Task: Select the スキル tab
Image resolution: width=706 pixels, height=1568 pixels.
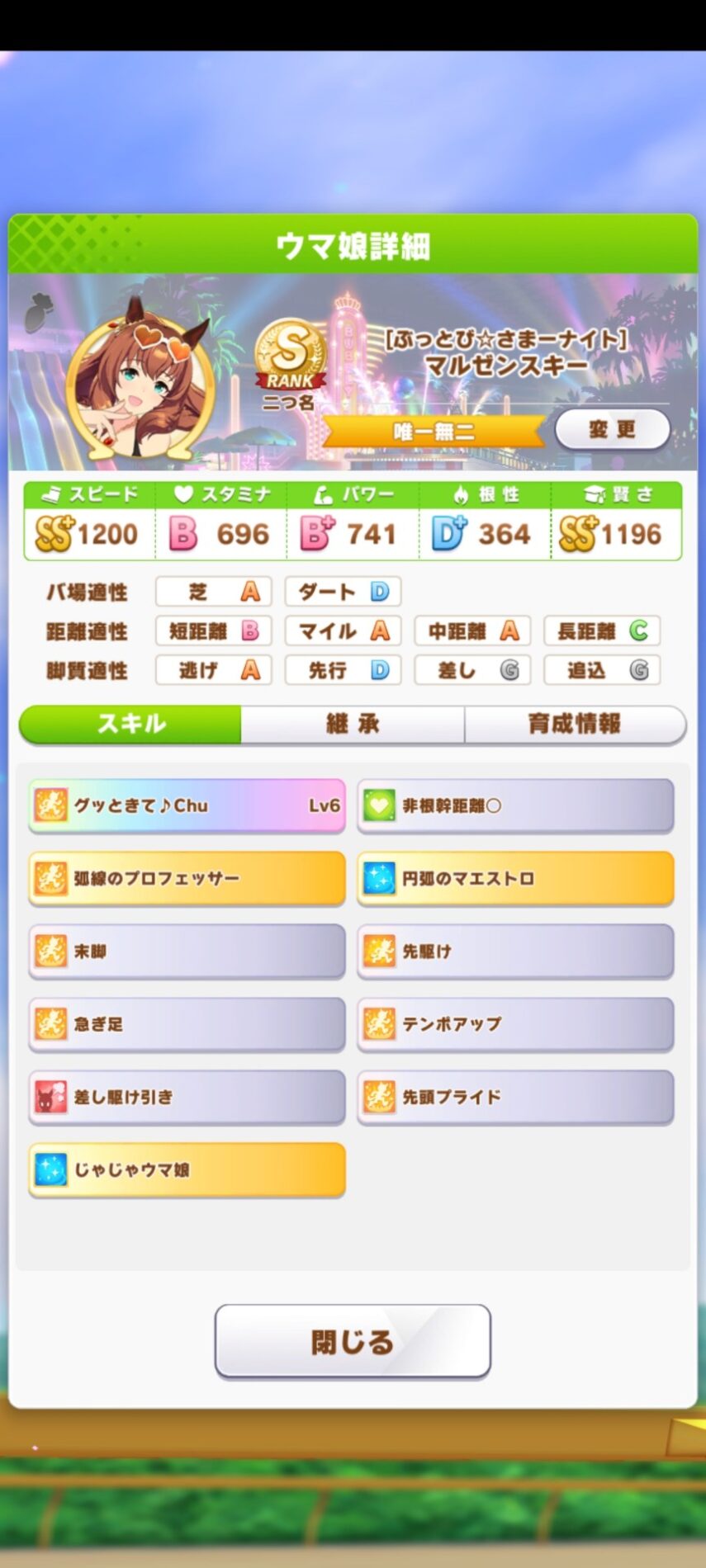Action: click(130, 724)
